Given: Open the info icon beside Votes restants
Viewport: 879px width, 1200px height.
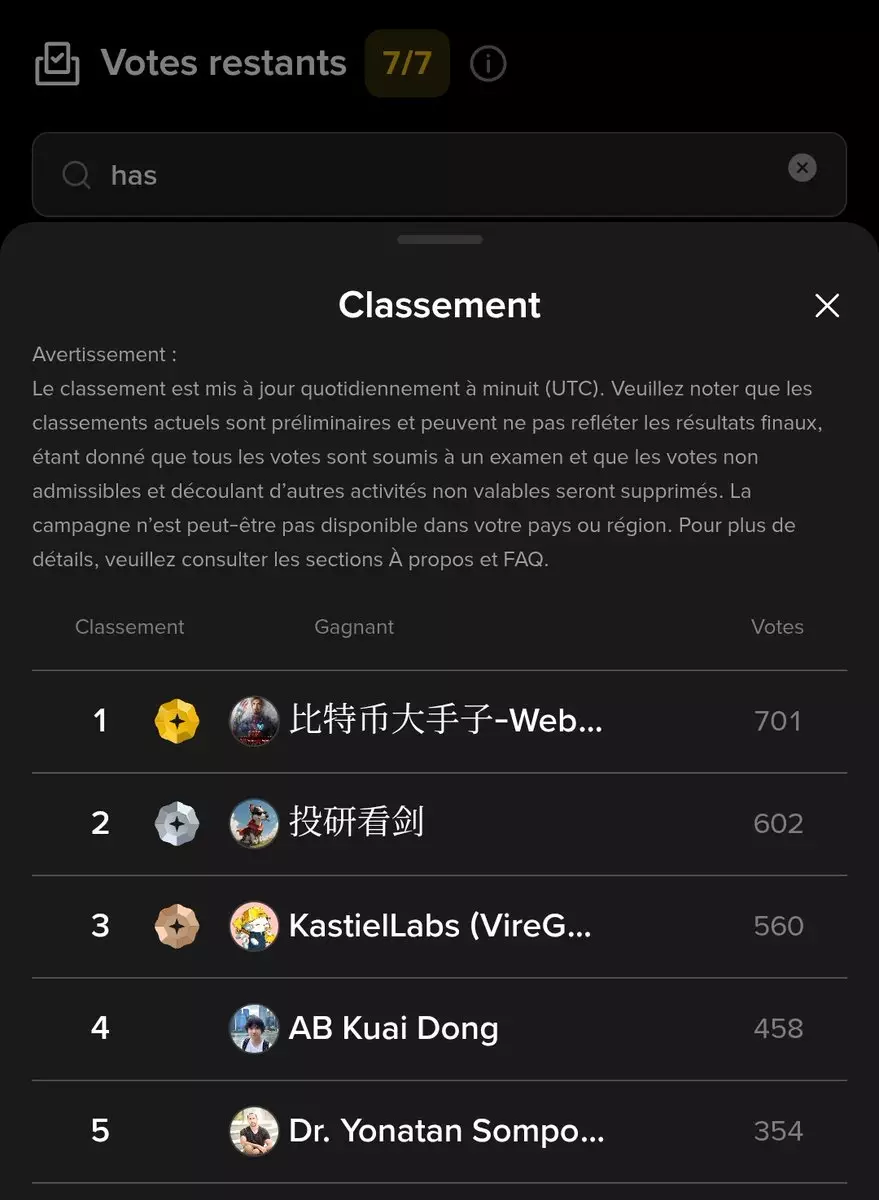Looking at the screenshot, I should coord(488,64).
